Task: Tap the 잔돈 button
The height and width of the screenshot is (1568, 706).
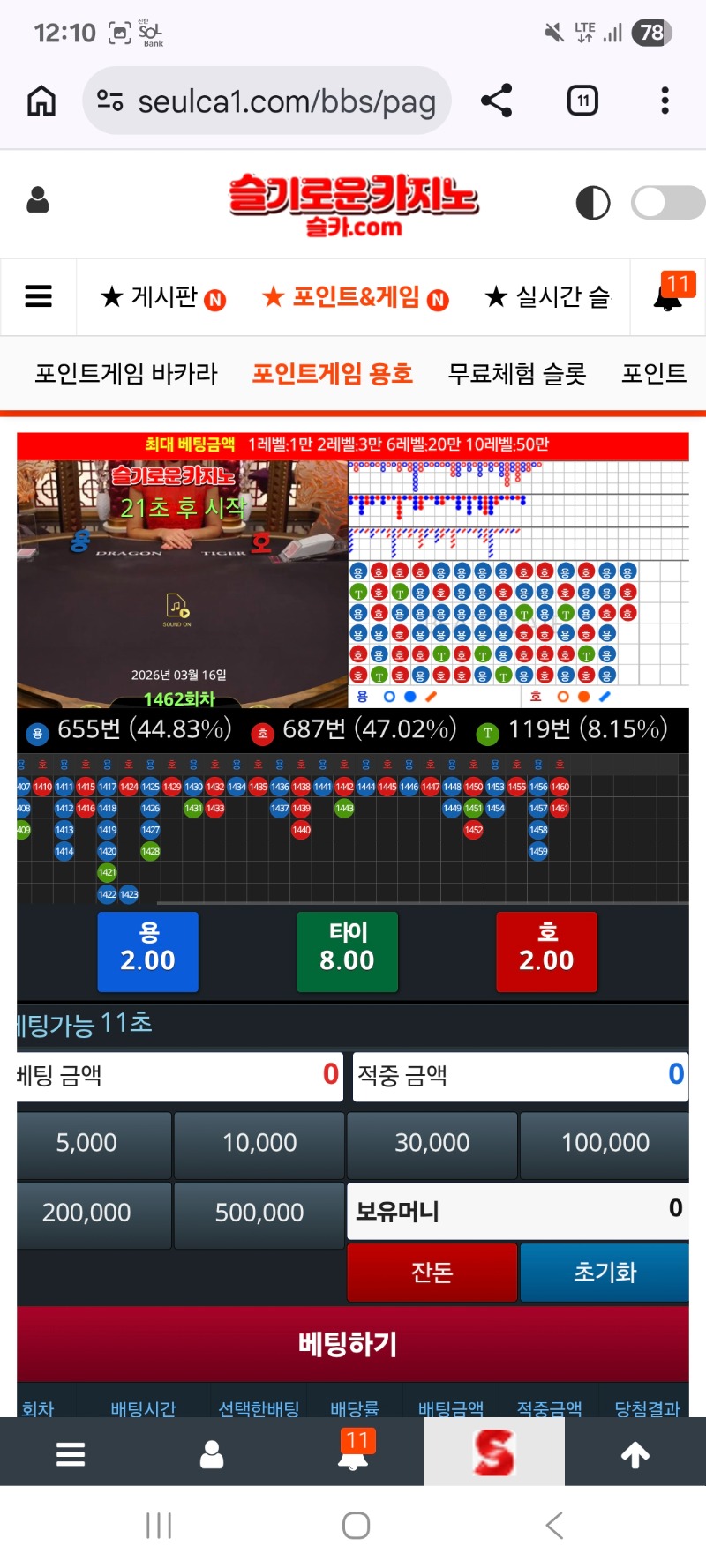Action: pos(432,1272)
